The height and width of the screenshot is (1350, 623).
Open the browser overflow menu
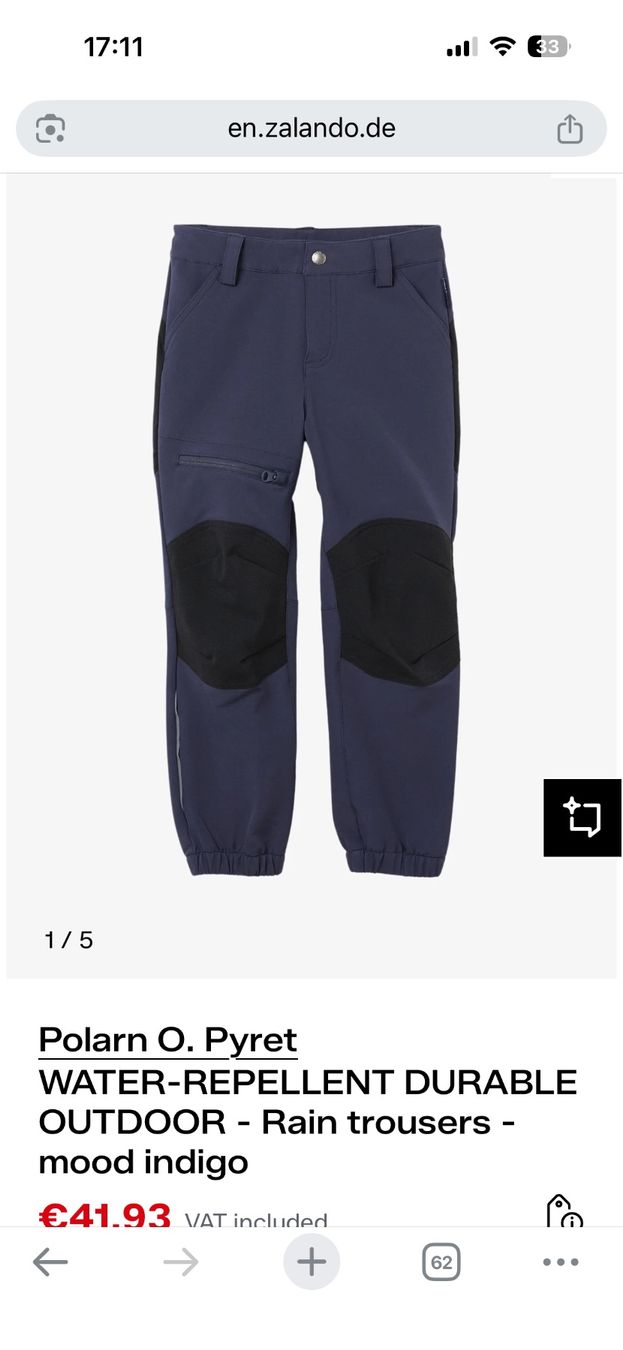[x=561, y=1262]
